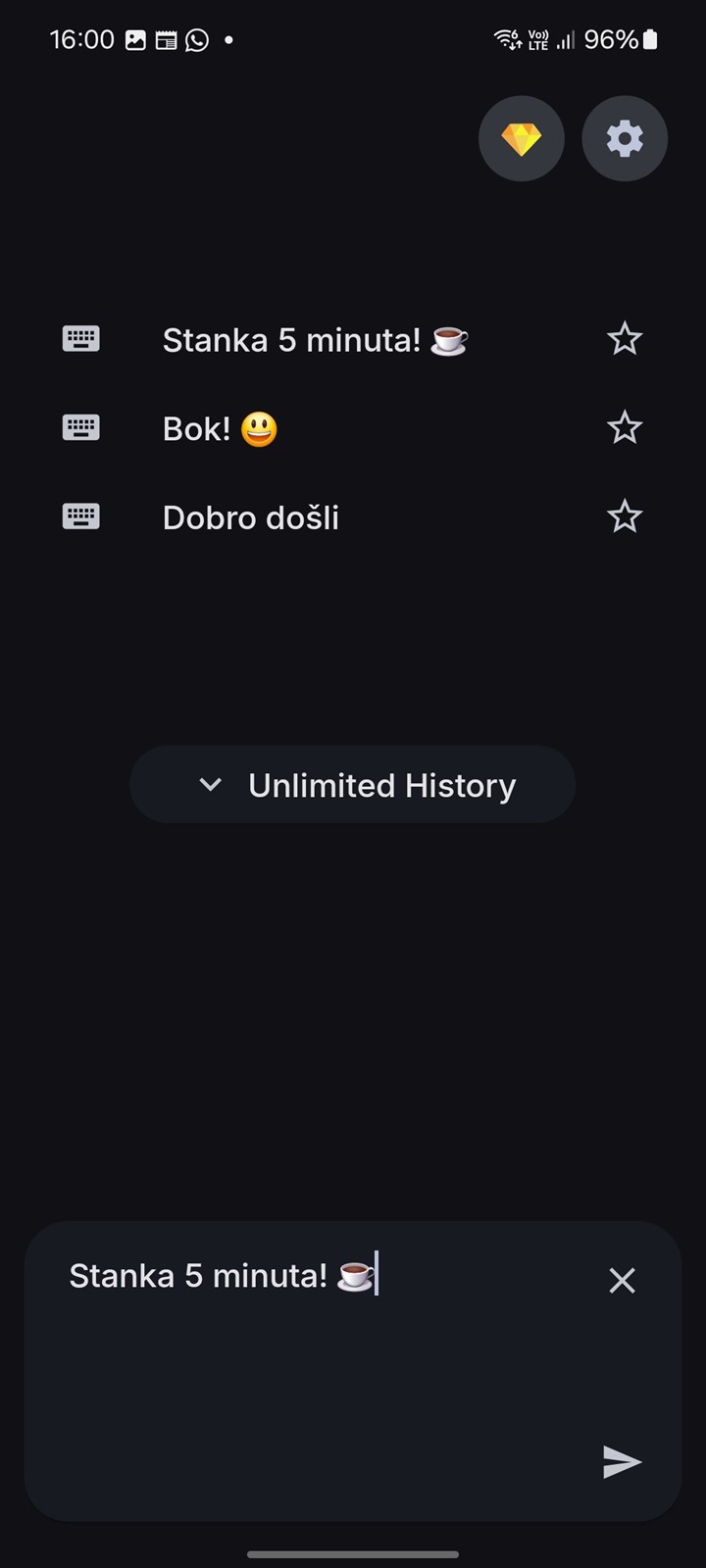This screenshot has width=706, height=1568.
Task: Open settings via the gear icon
Action: pos(625,139)
